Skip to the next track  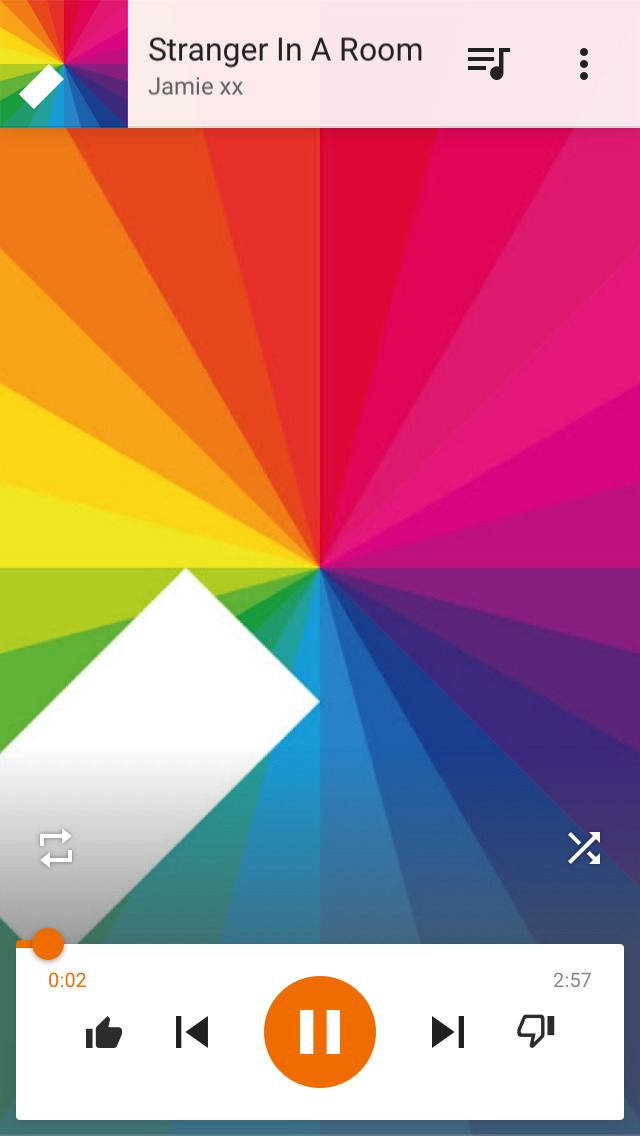pos(447,1032)
